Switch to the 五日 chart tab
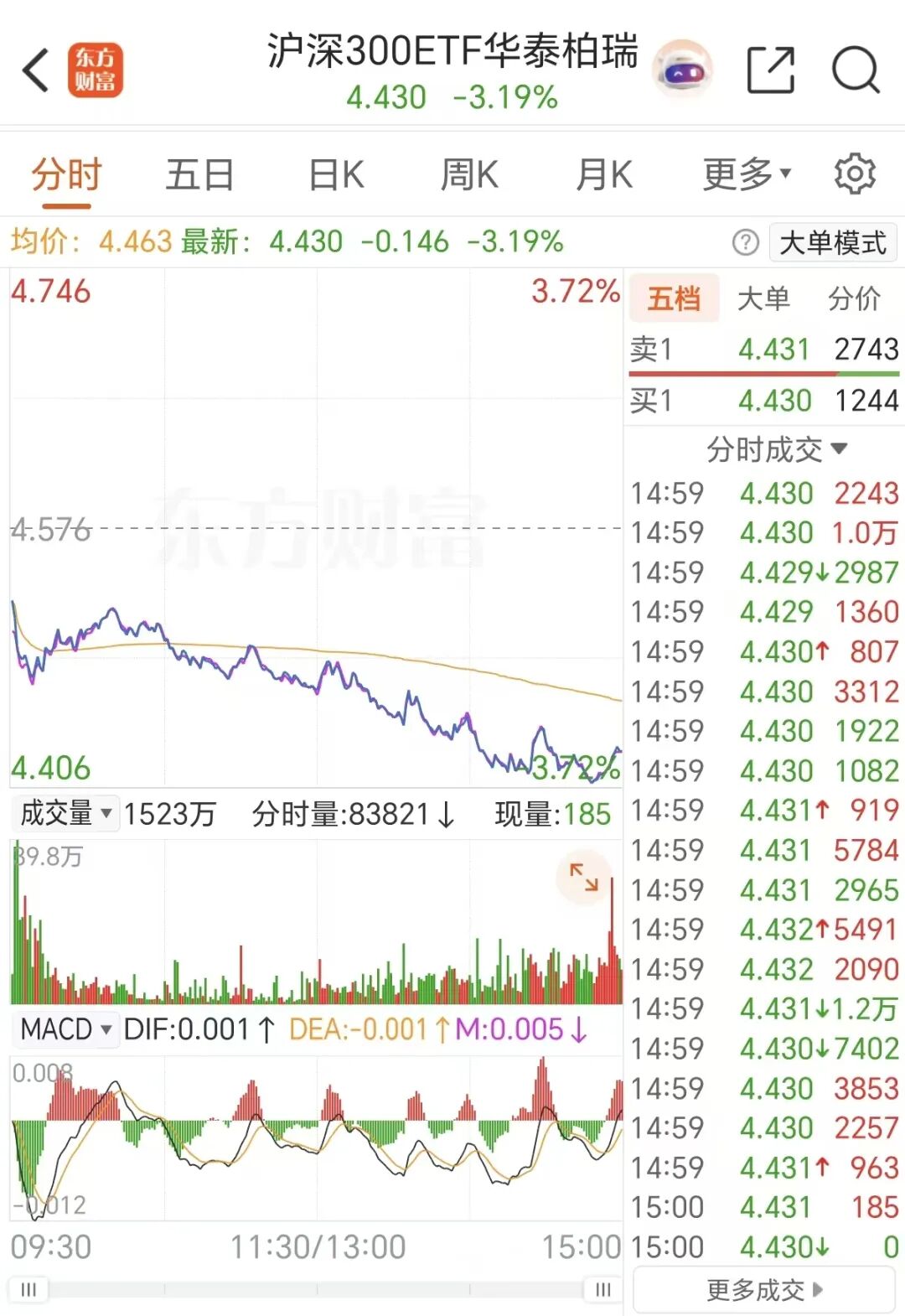The width and height of the screenshot is (905, 1316). [199, 175]
